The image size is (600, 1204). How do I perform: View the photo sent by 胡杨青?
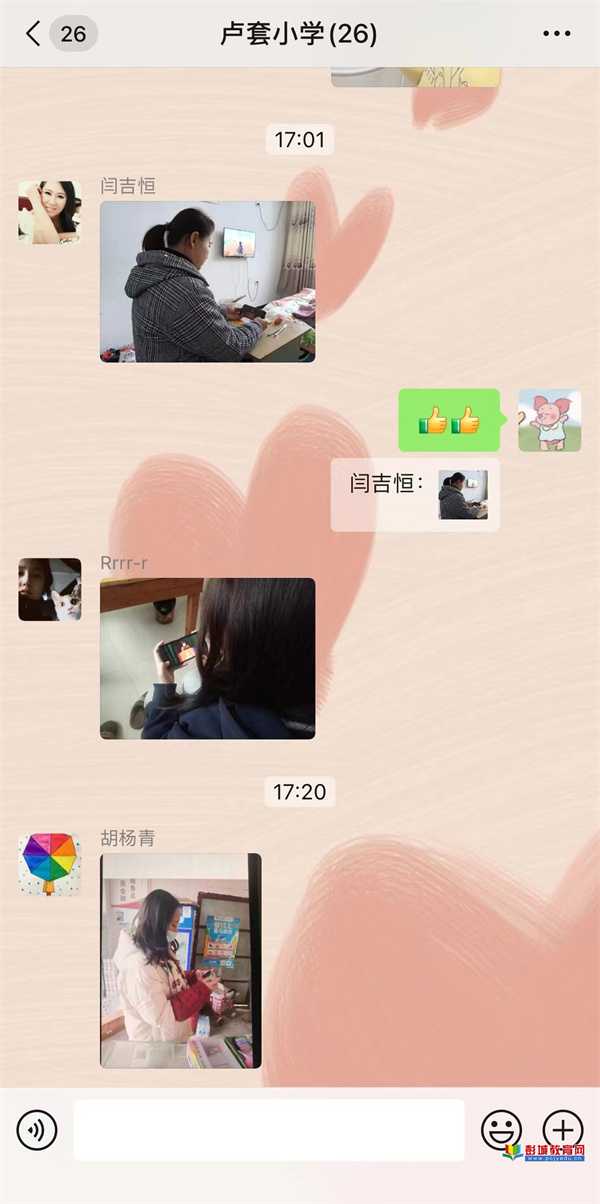pos(180,960)
